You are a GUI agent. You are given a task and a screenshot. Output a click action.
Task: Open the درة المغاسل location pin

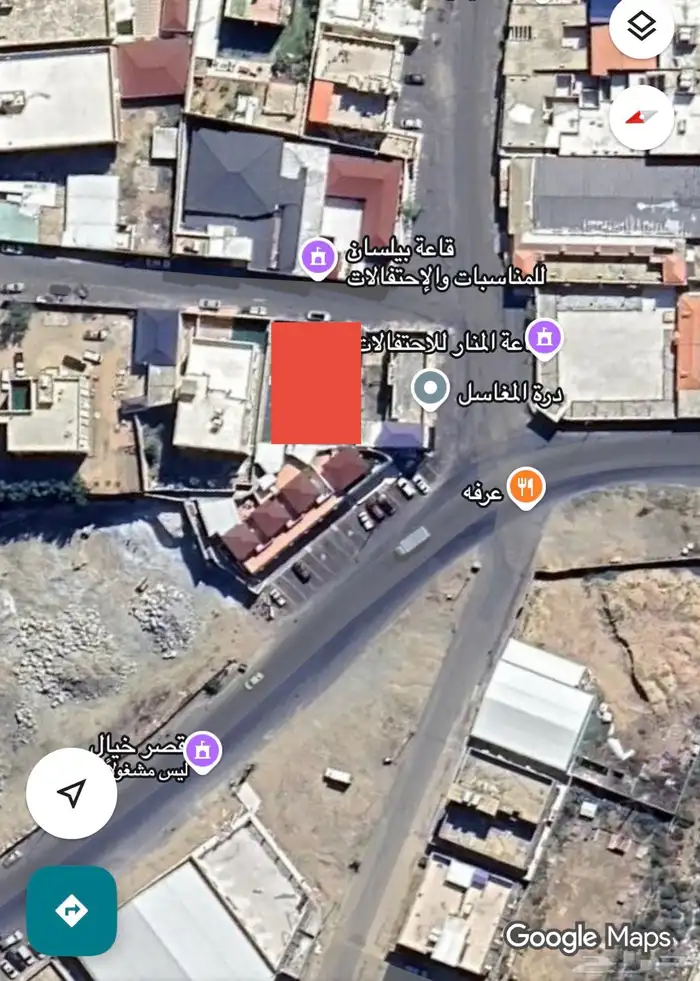(x=431, y=388)
